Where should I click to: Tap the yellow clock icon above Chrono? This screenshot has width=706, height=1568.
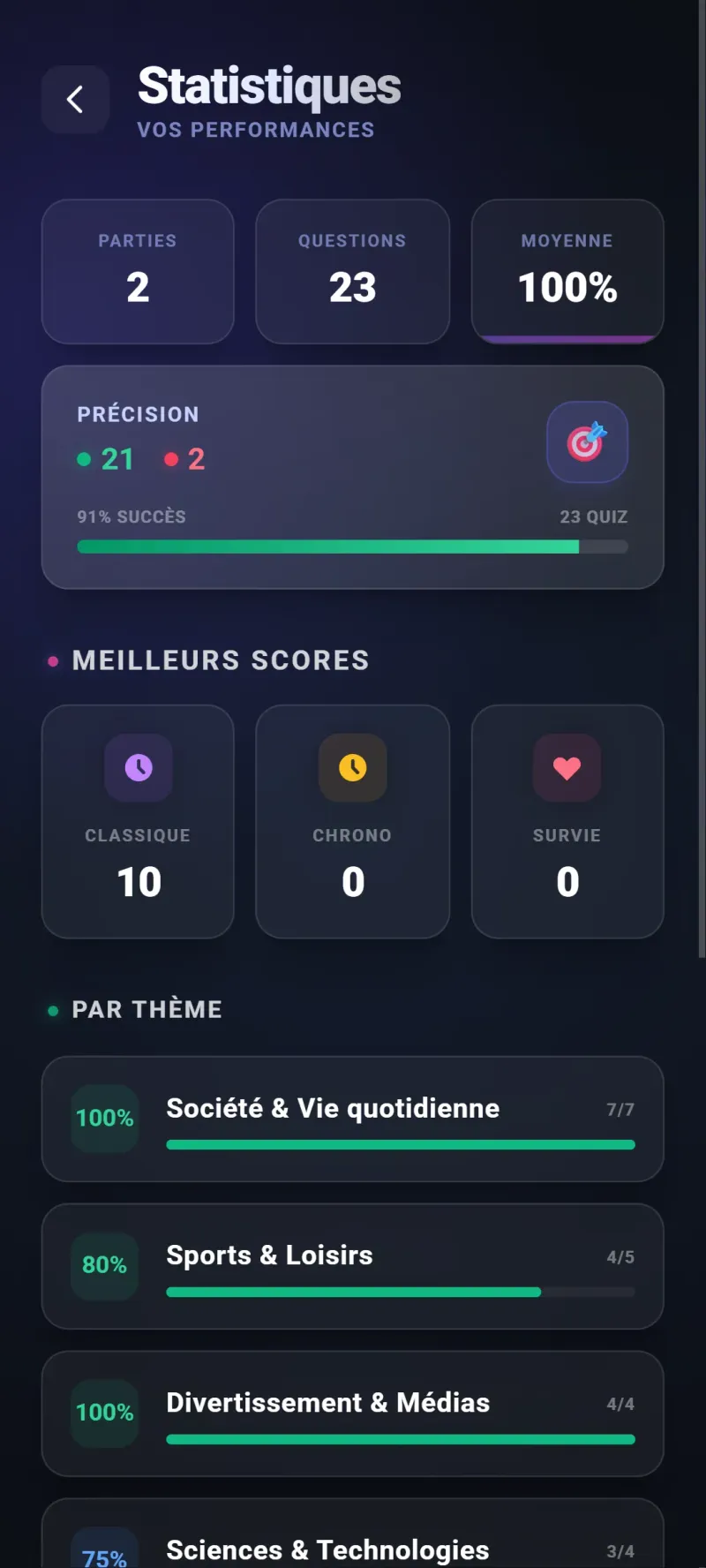[x=352, y=768]
